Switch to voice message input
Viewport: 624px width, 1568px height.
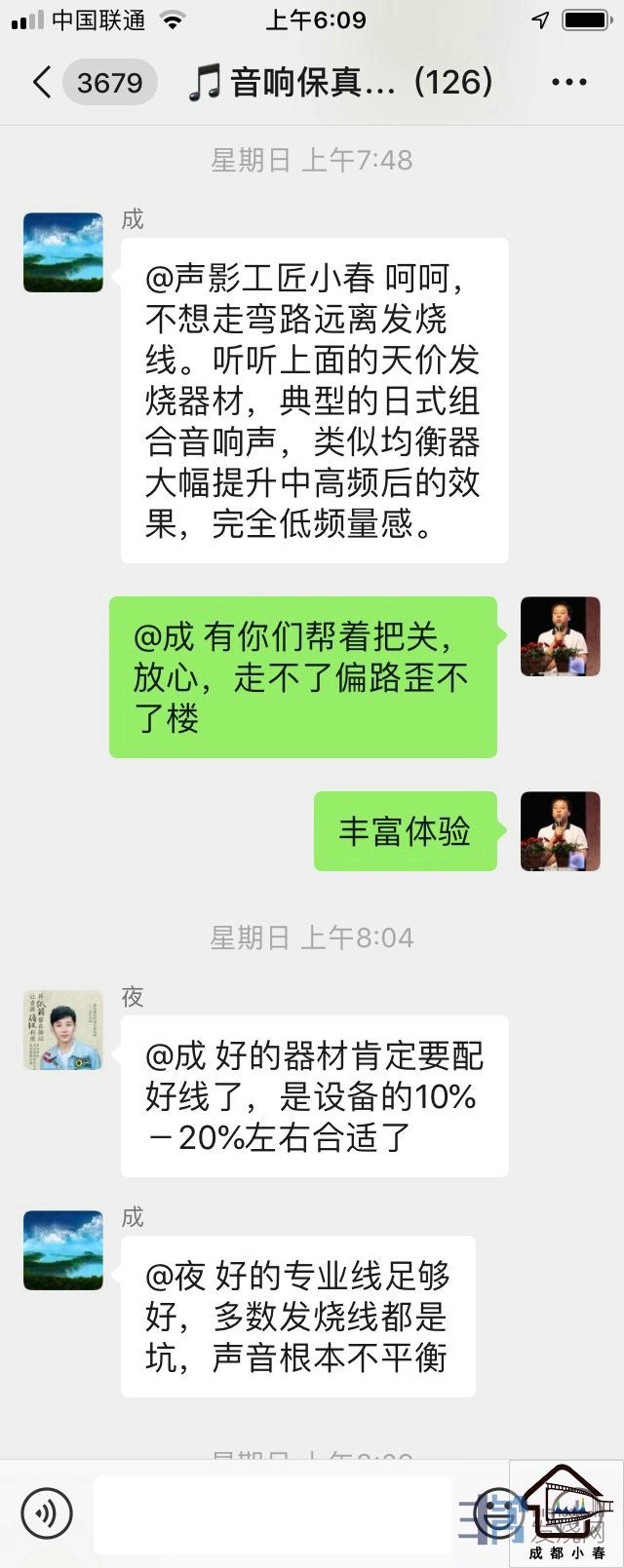click(x=47, y=1513)
